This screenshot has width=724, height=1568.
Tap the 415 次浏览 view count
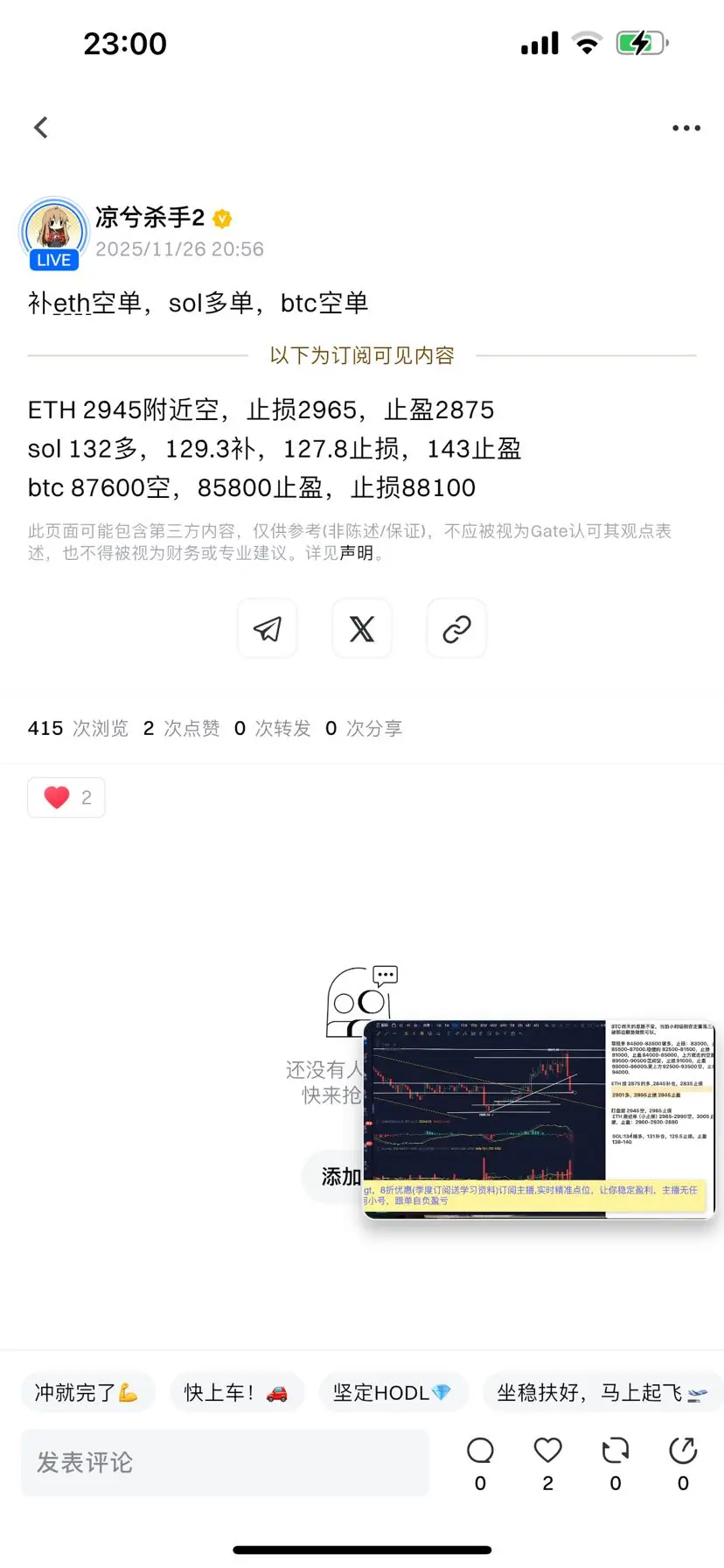(x=77, y=727)
